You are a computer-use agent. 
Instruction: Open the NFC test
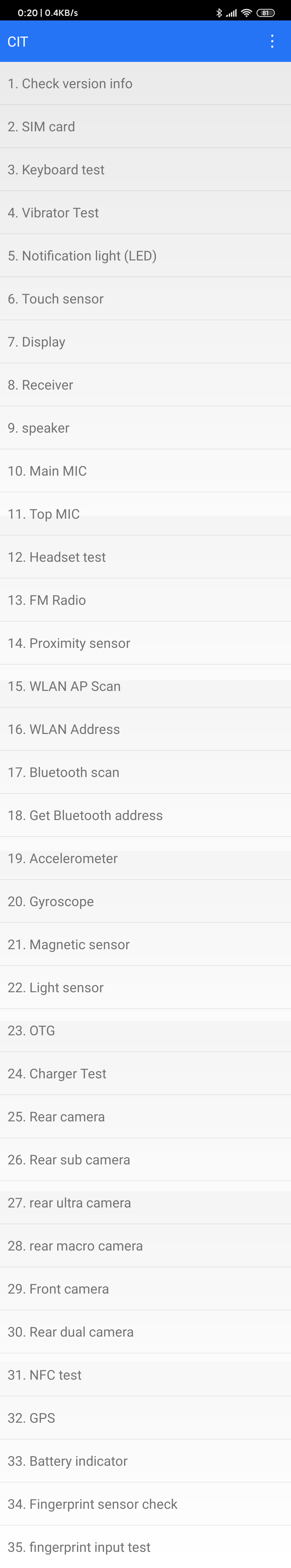(x=145, y=1375)
